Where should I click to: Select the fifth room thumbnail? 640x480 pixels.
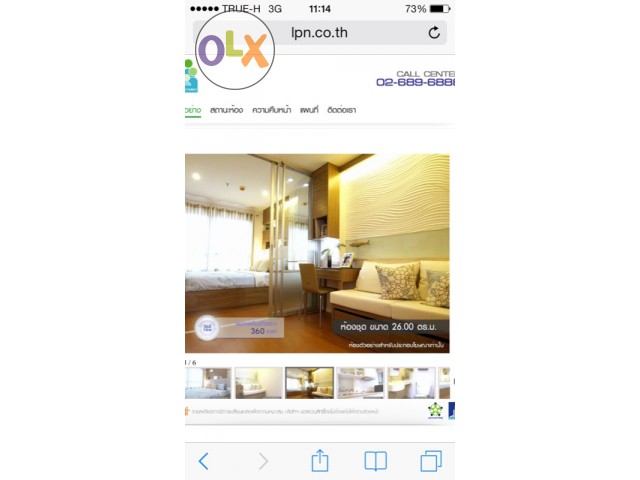pos(410,382)
